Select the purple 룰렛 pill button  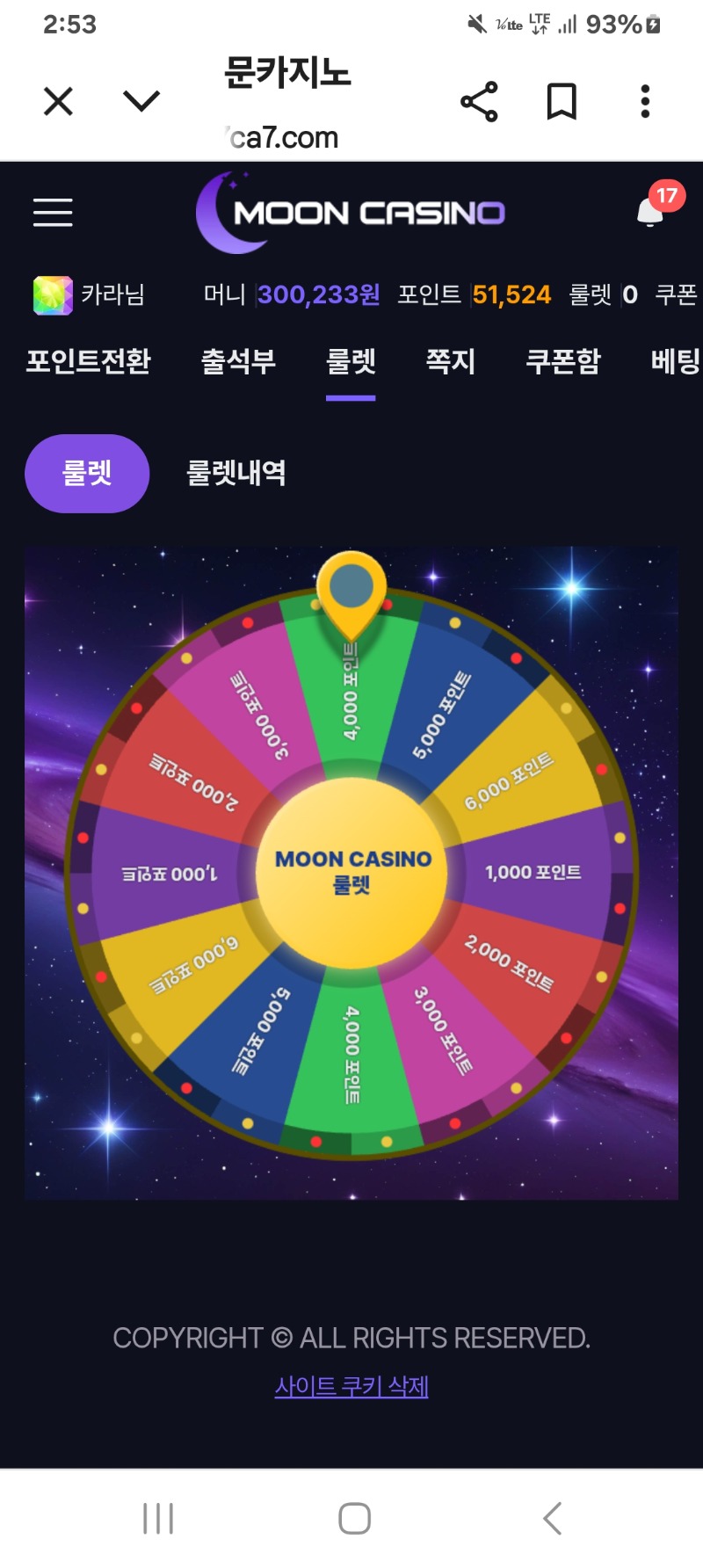87,474
